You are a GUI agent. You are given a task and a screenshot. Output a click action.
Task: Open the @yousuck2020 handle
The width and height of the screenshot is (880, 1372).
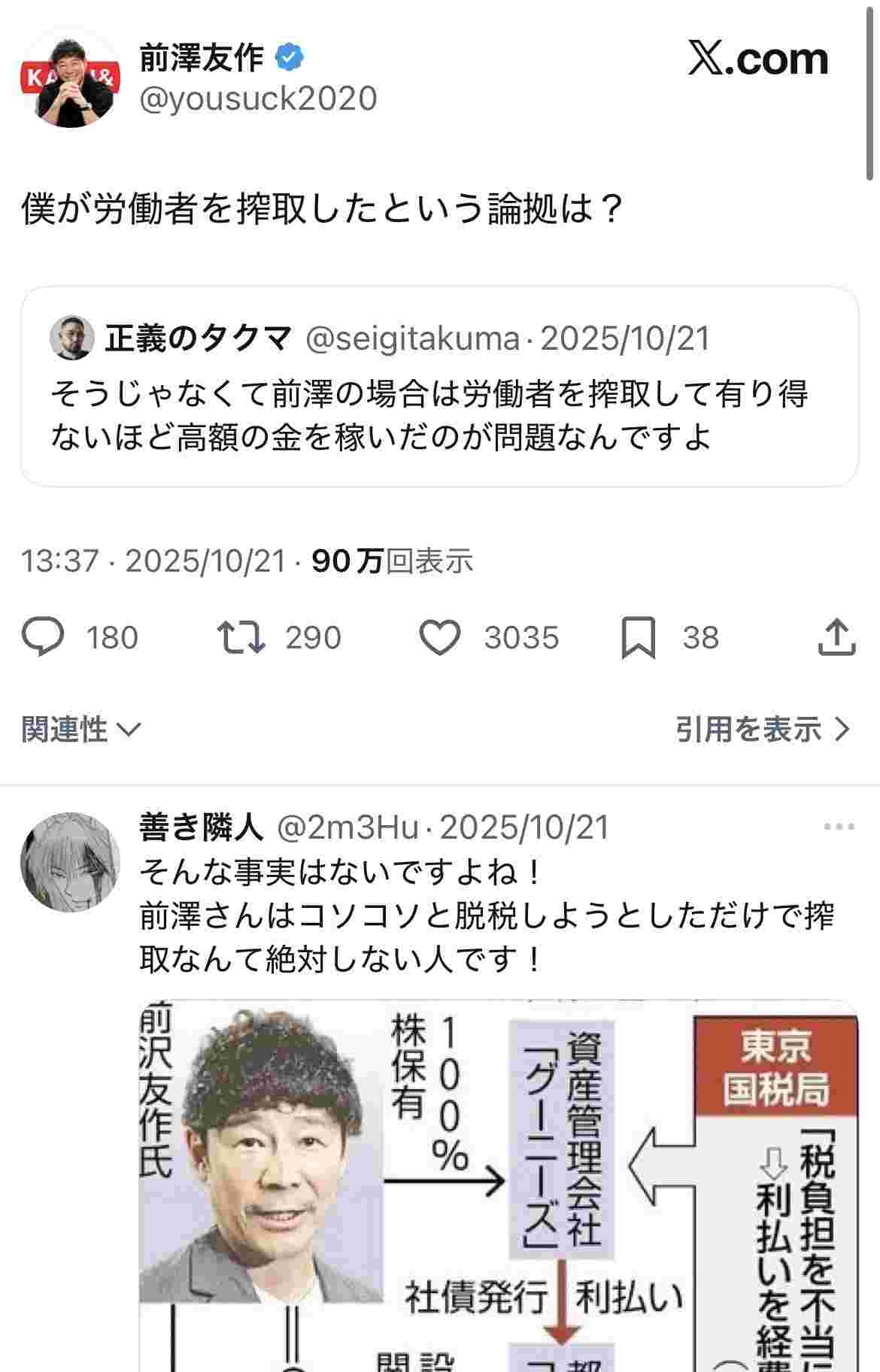click(258, 99)
